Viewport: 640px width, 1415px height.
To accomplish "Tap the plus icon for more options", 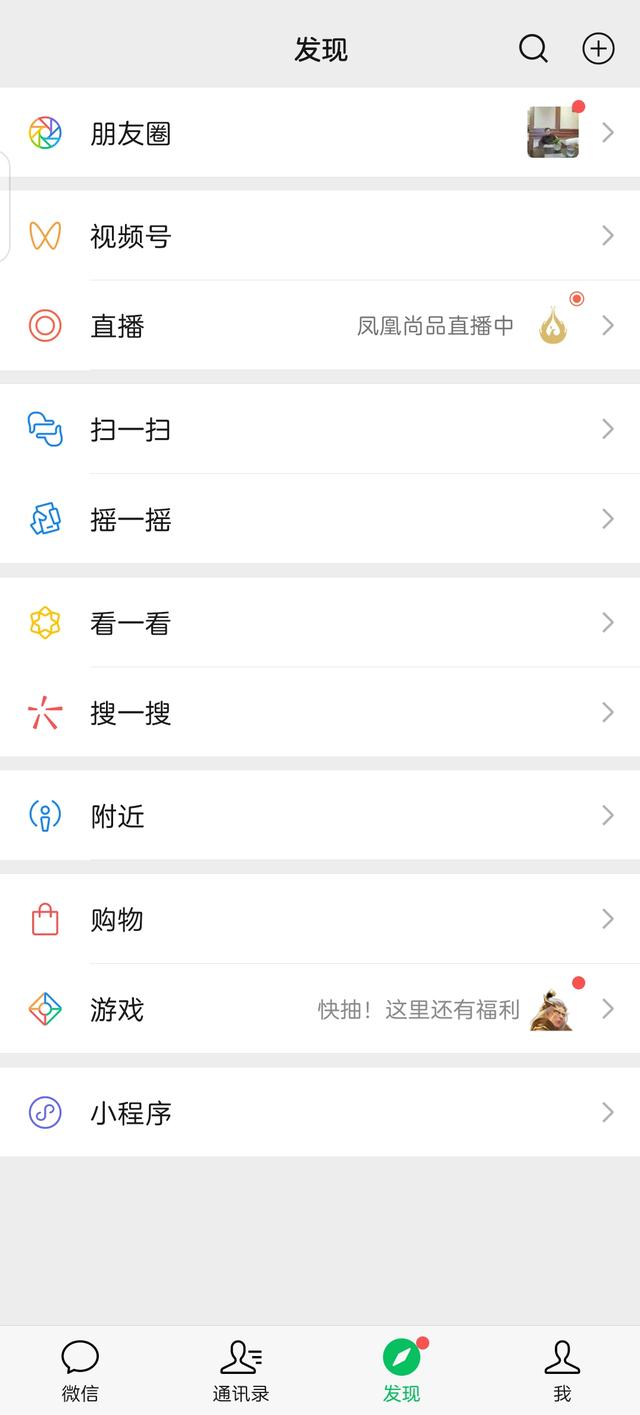I will (x=598, y=48).
